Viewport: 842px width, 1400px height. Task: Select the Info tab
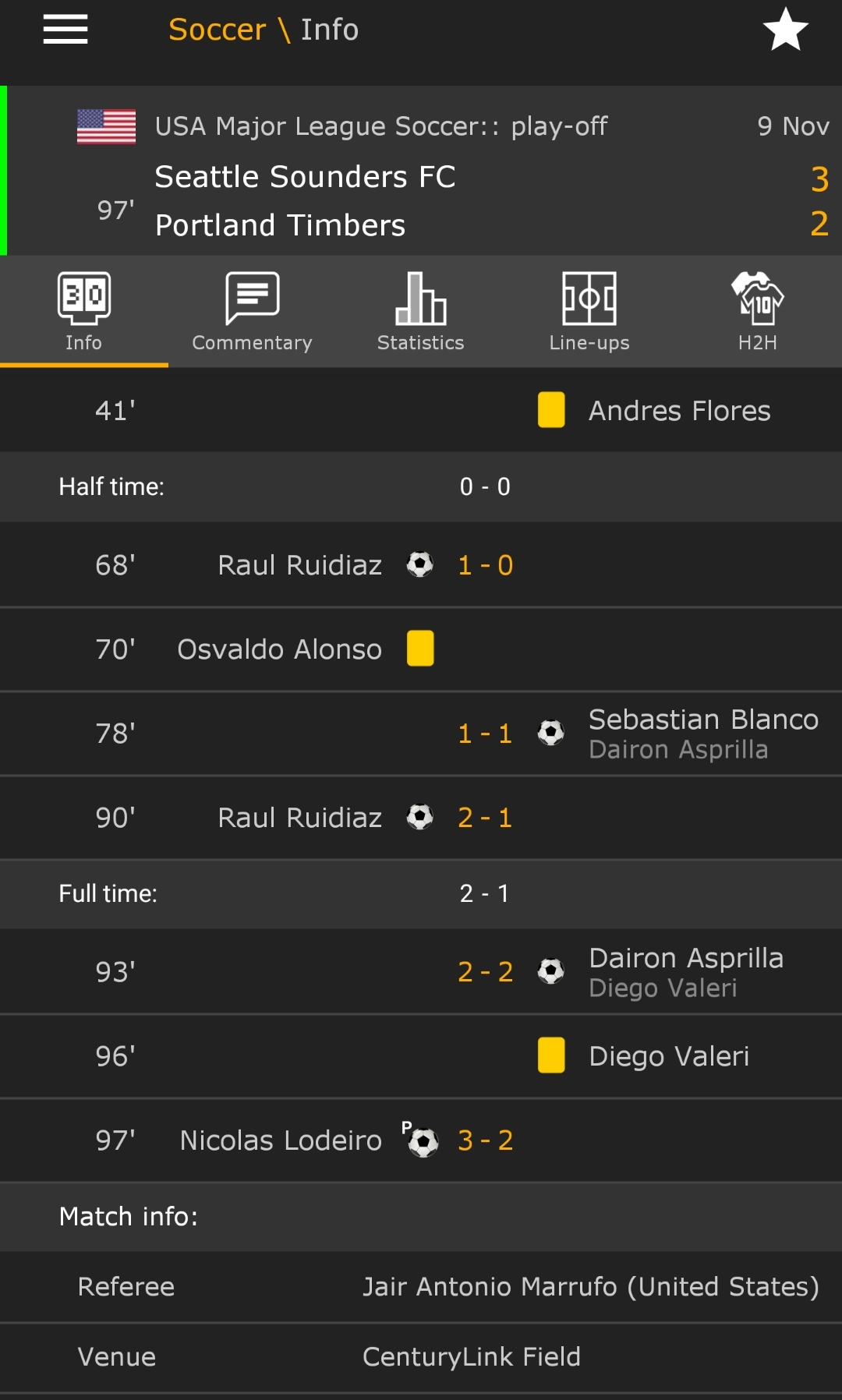pos(84,312)
